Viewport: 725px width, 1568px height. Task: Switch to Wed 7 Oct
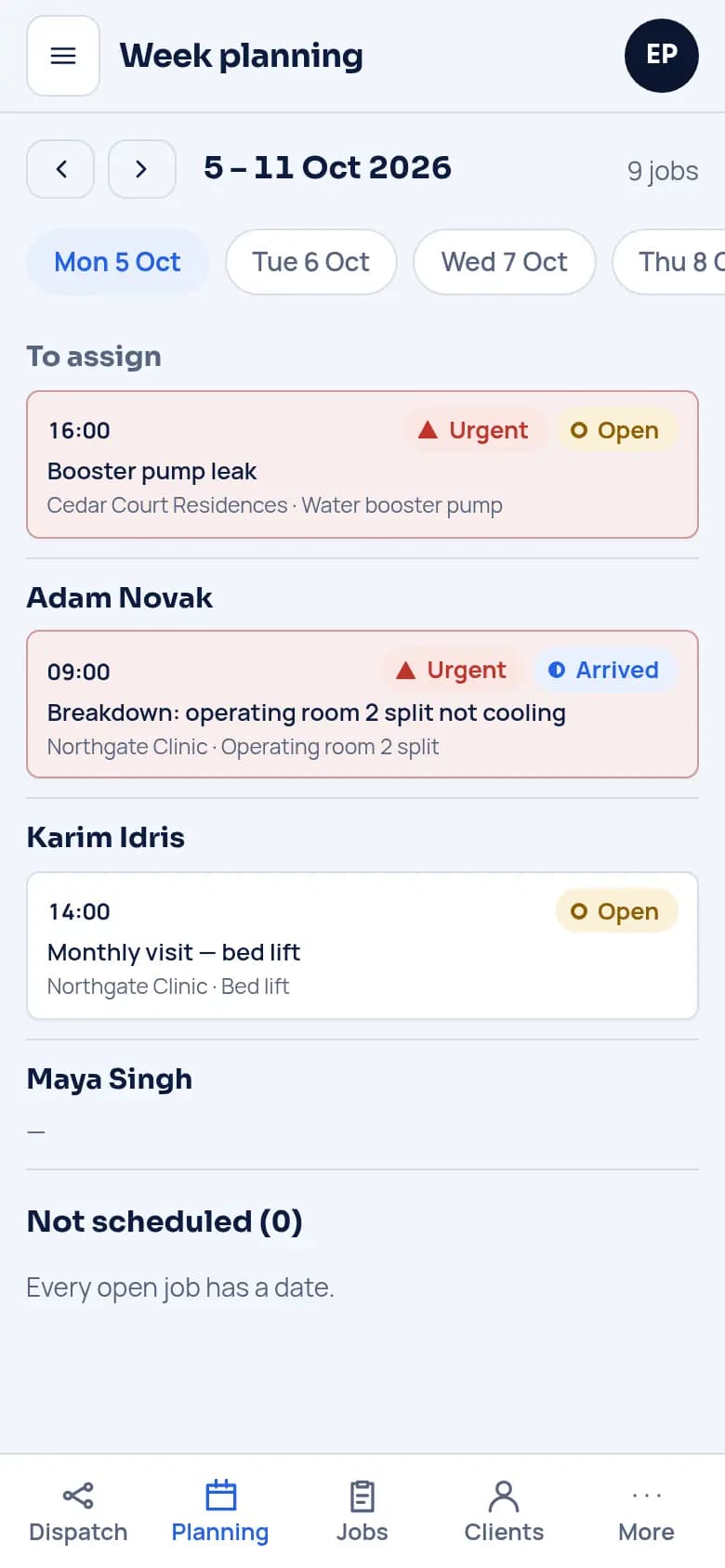coord(505,262)
